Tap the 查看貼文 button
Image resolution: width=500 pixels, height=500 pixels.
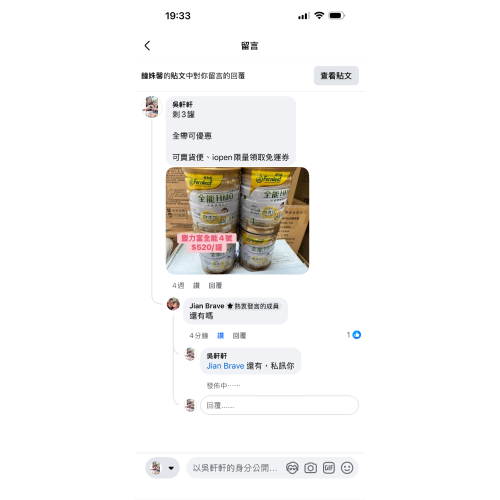point(336,76)
